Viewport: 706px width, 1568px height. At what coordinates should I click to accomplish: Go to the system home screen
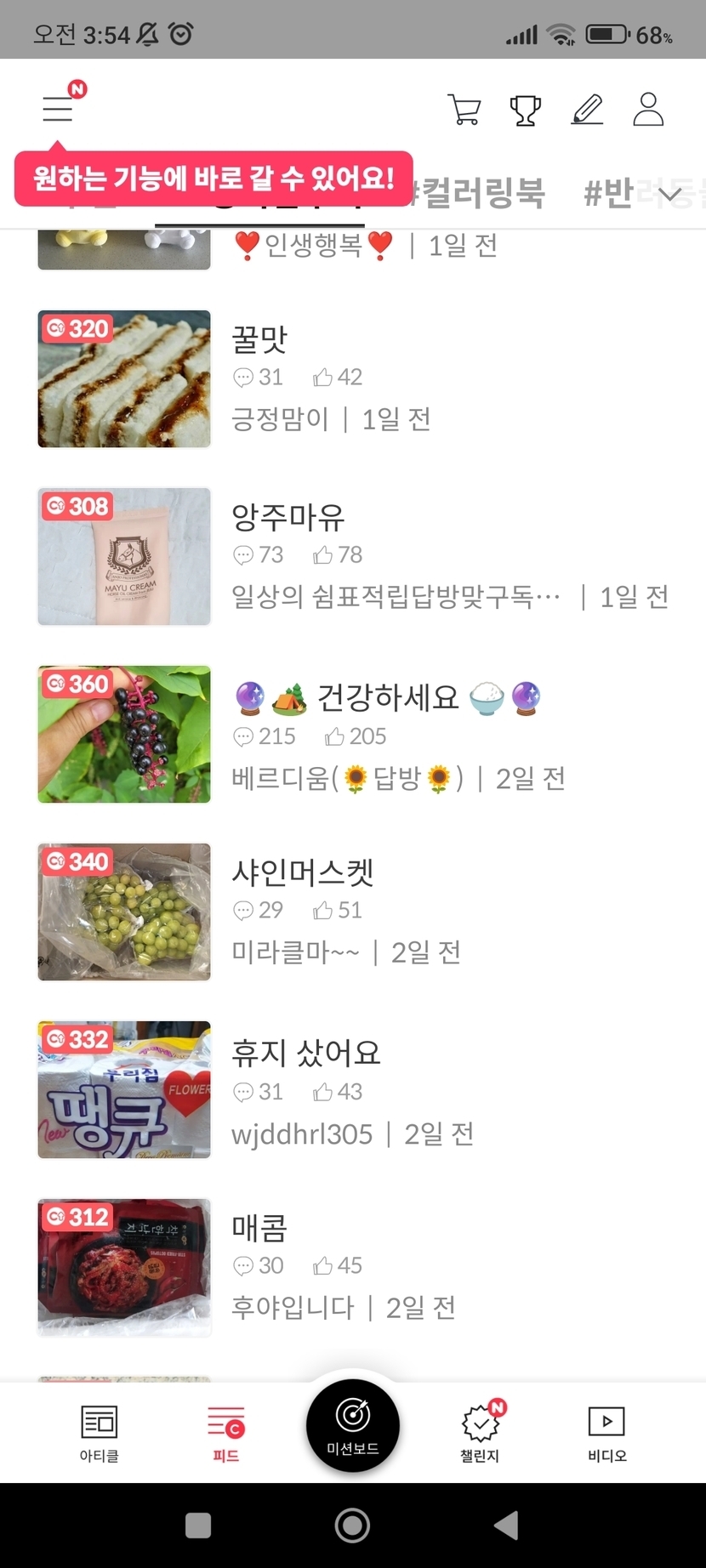[353, 1525]
